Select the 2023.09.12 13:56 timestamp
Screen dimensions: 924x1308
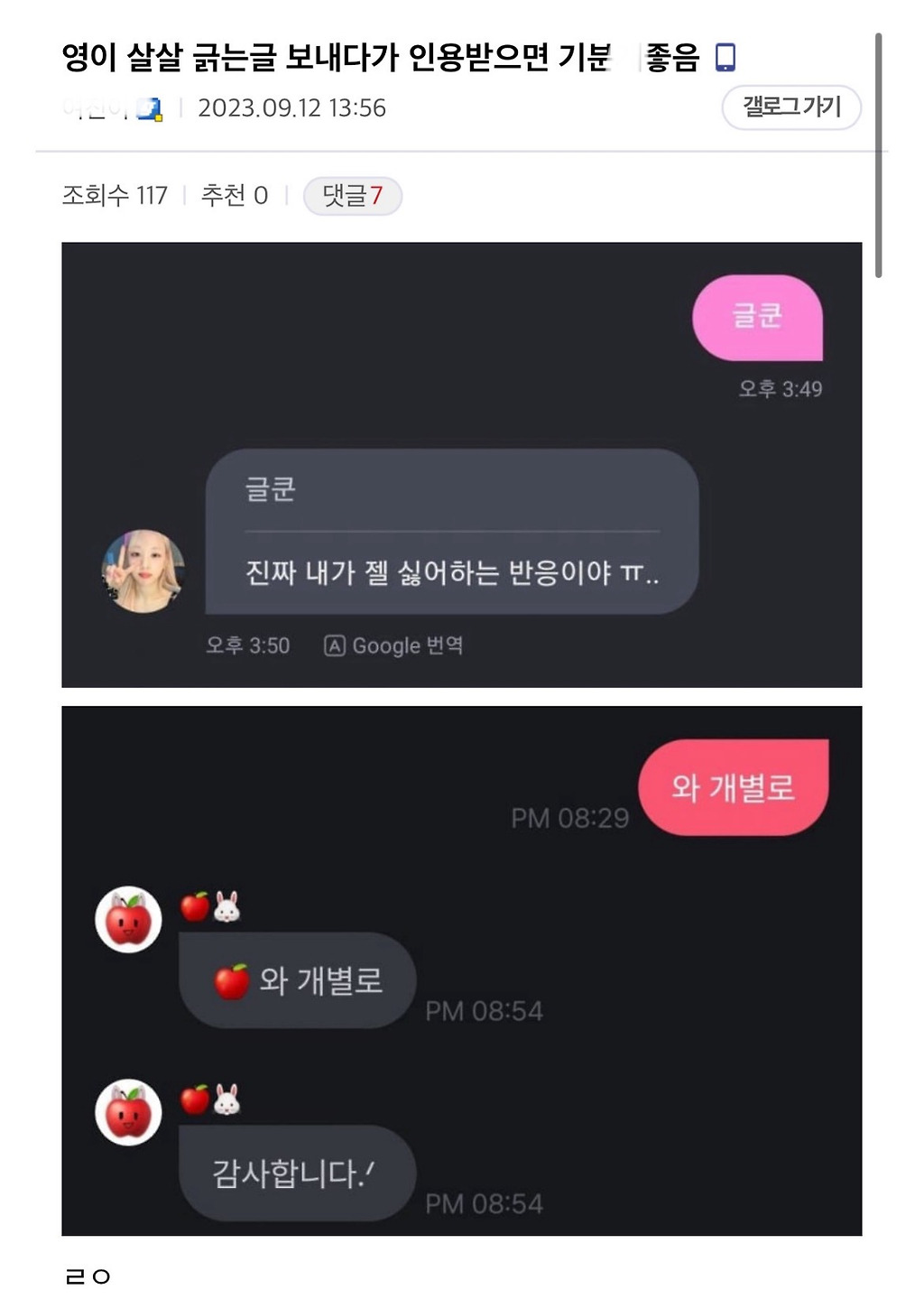(289, 108)
